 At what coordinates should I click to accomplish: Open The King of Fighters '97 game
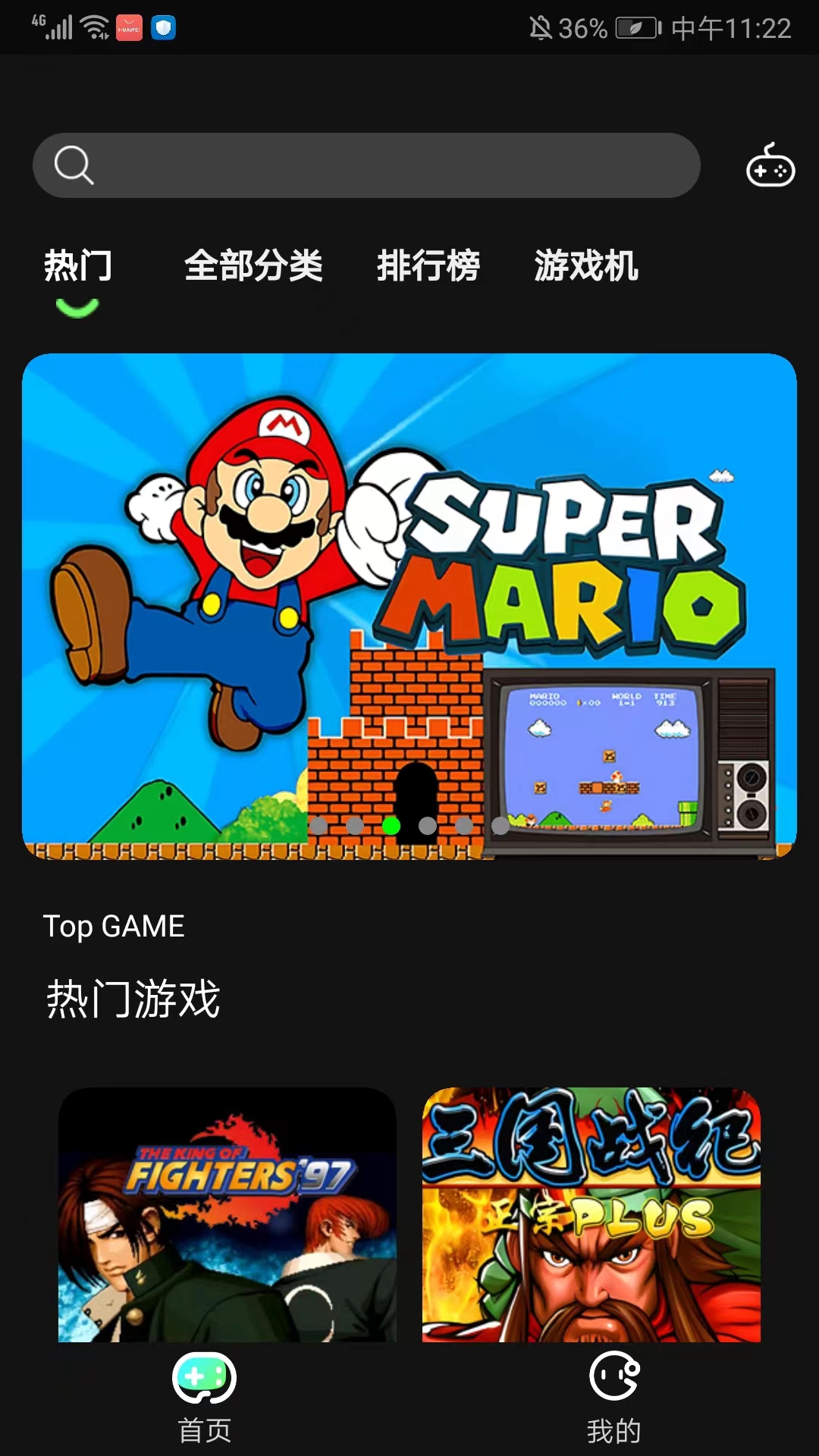coord(227,1213)
